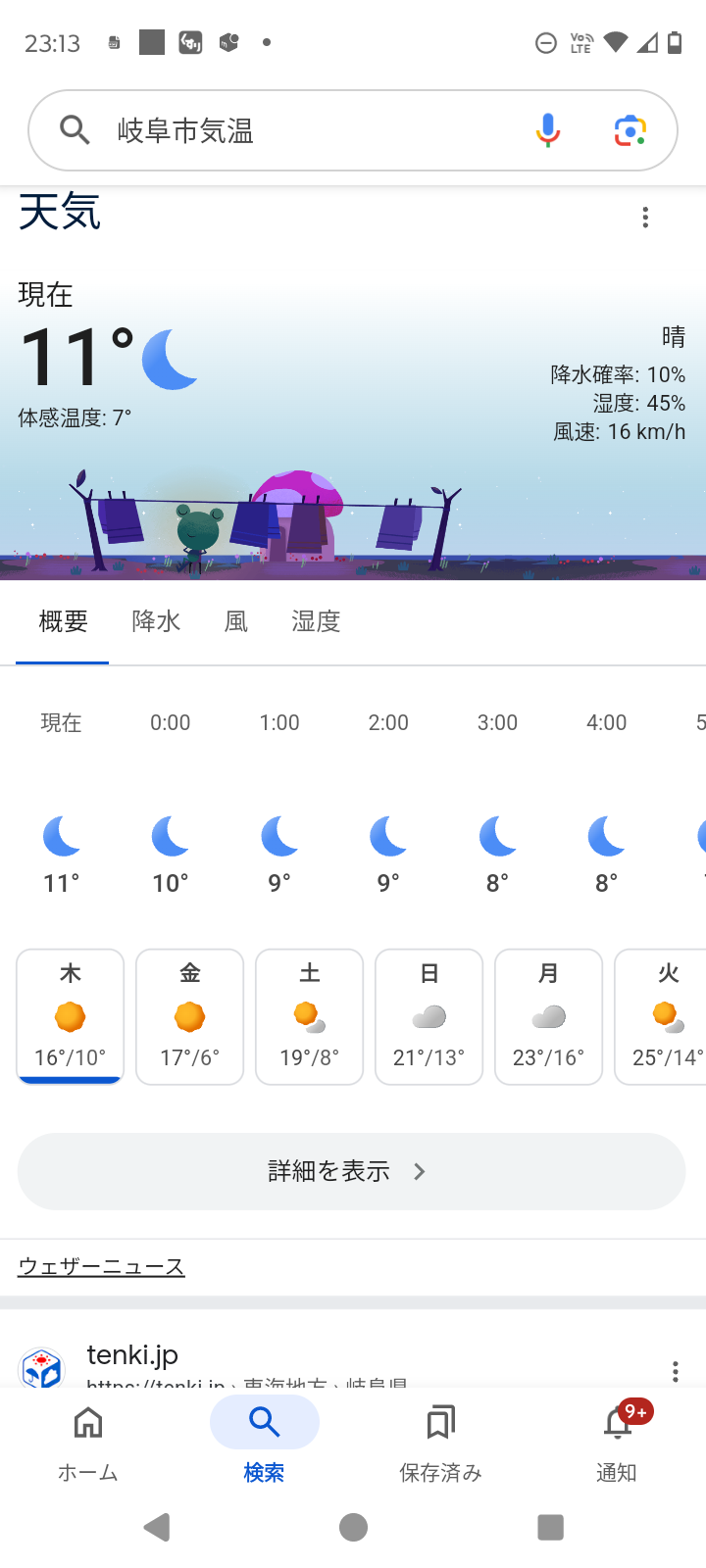Open the ウェザーニュース link
Viewport: 706px width, 1568px height.
click(101, 1266)
